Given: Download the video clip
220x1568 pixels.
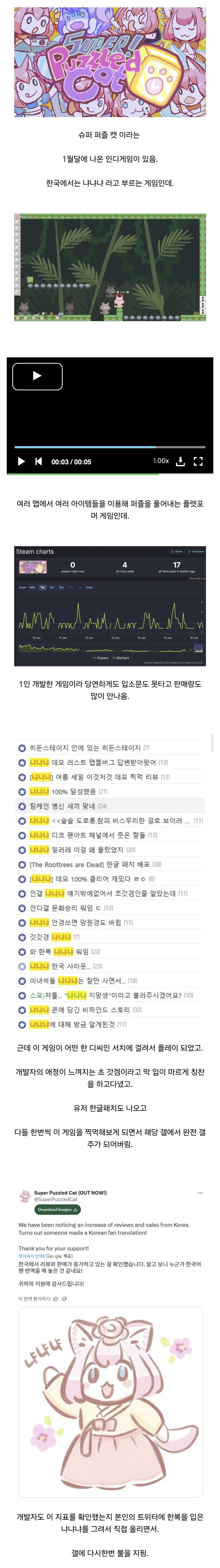Looking at the screenshot, I should tap(180, 461).
